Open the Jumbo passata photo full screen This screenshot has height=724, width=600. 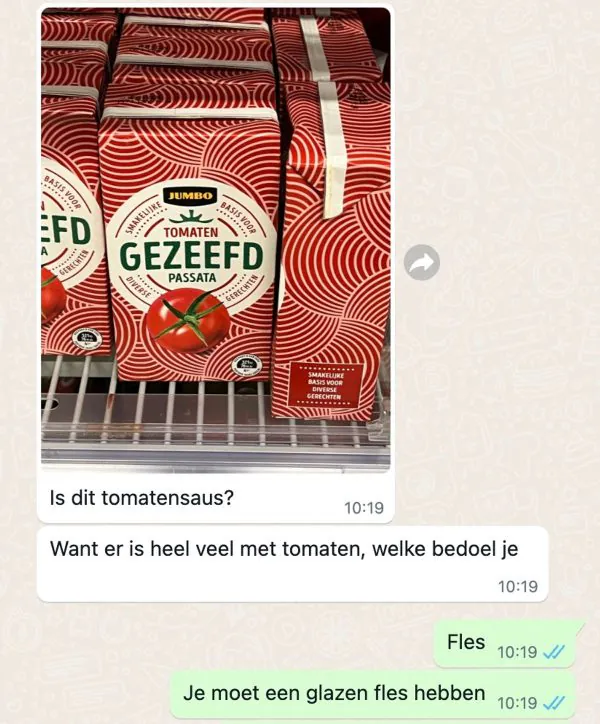pos(215,240)
